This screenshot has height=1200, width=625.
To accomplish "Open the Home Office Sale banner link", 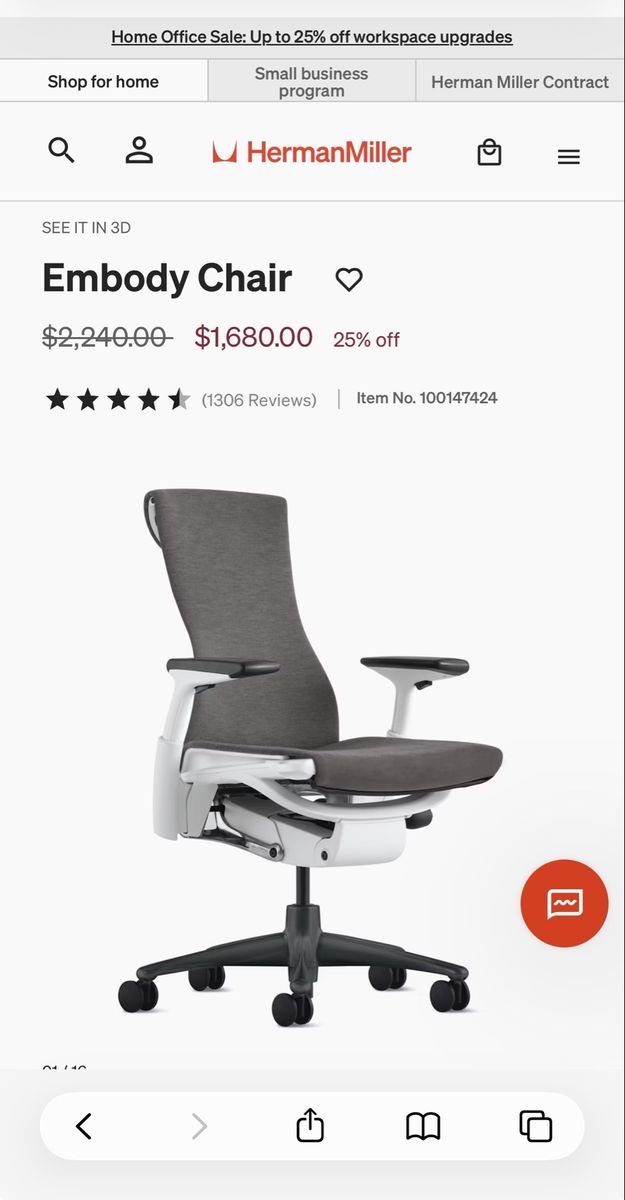I will click(312, 37).
